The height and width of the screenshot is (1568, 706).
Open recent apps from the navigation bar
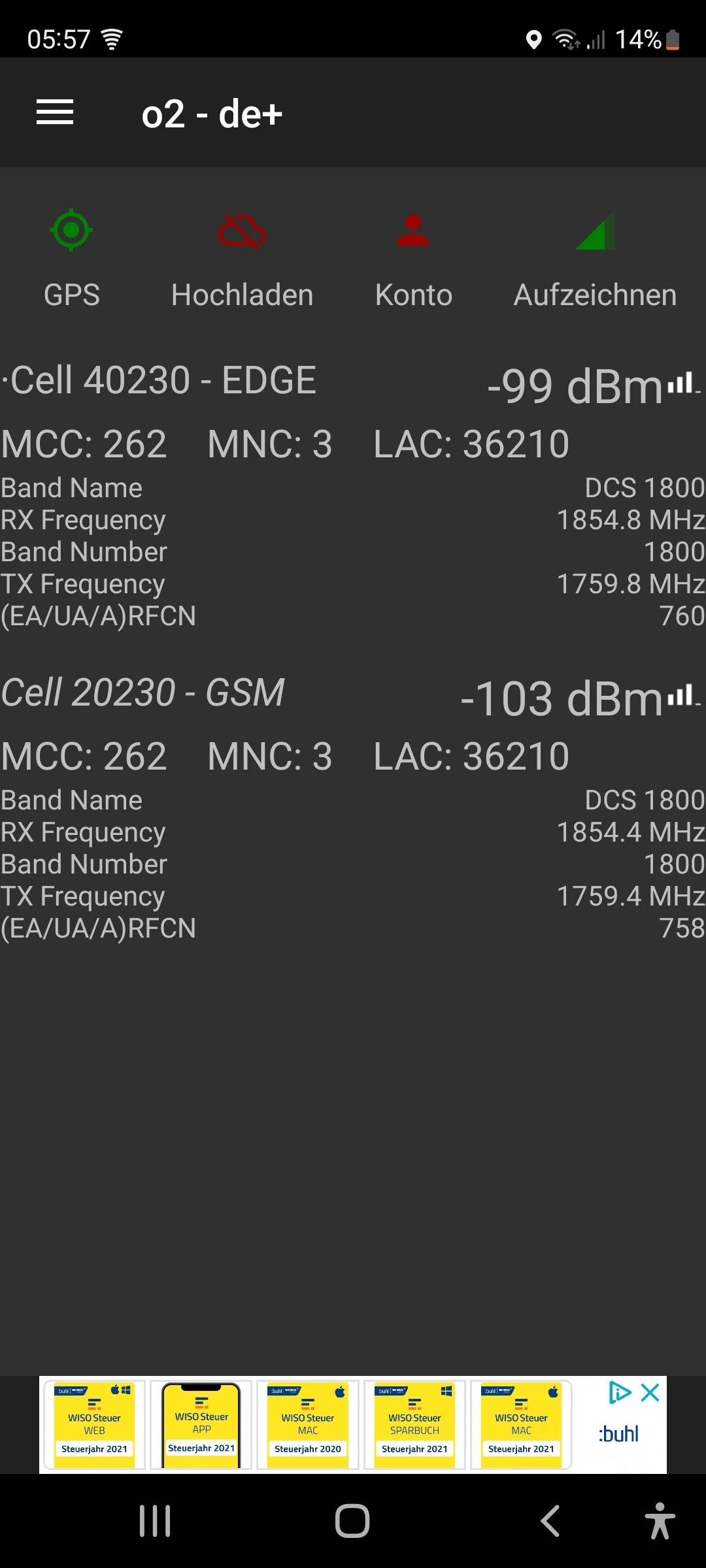click(156, 1521)
